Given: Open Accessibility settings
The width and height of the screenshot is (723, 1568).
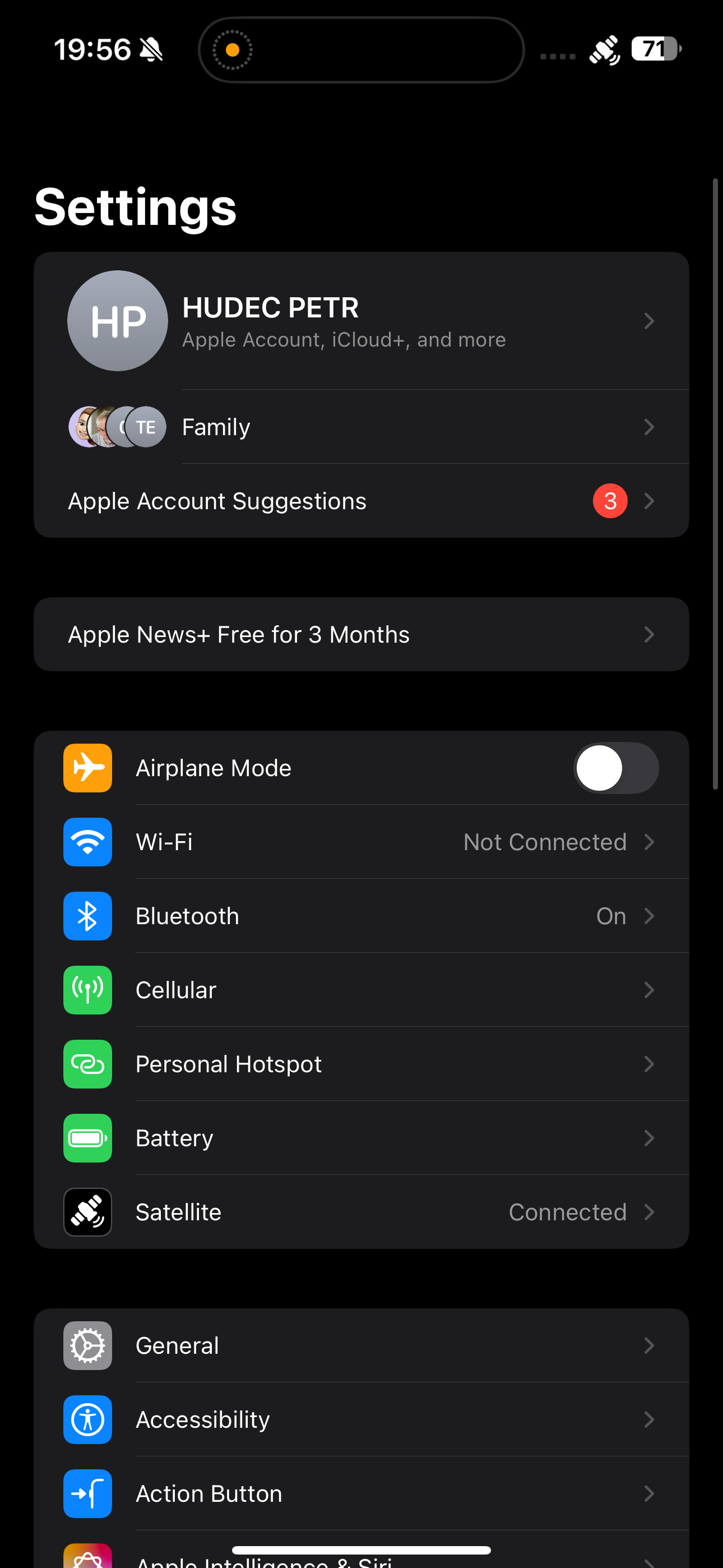Looking at the screenshot, I should 360,1419.
